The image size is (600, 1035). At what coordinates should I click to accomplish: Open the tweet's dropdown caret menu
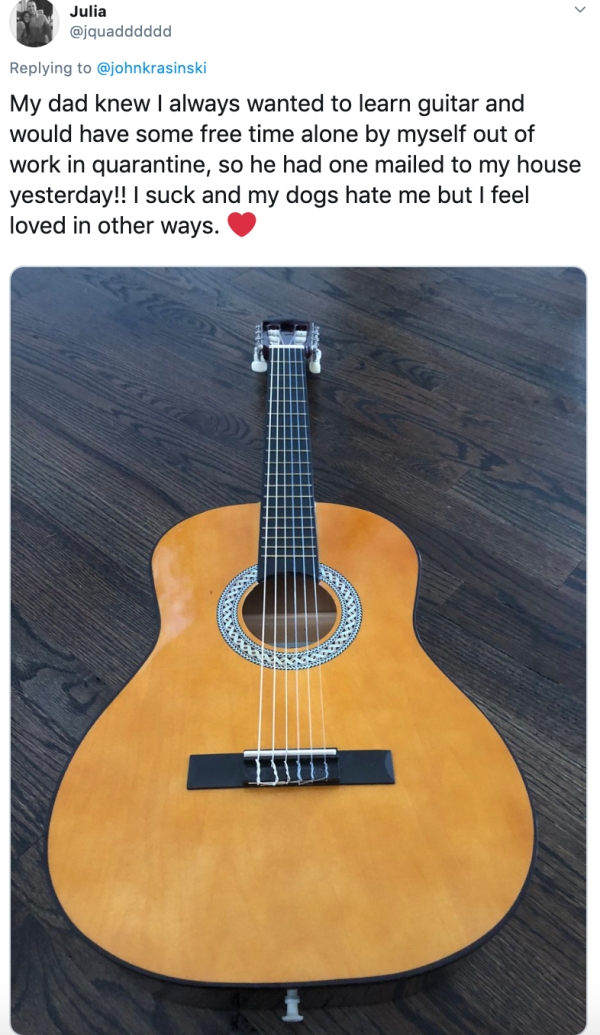tap(579, 10)
